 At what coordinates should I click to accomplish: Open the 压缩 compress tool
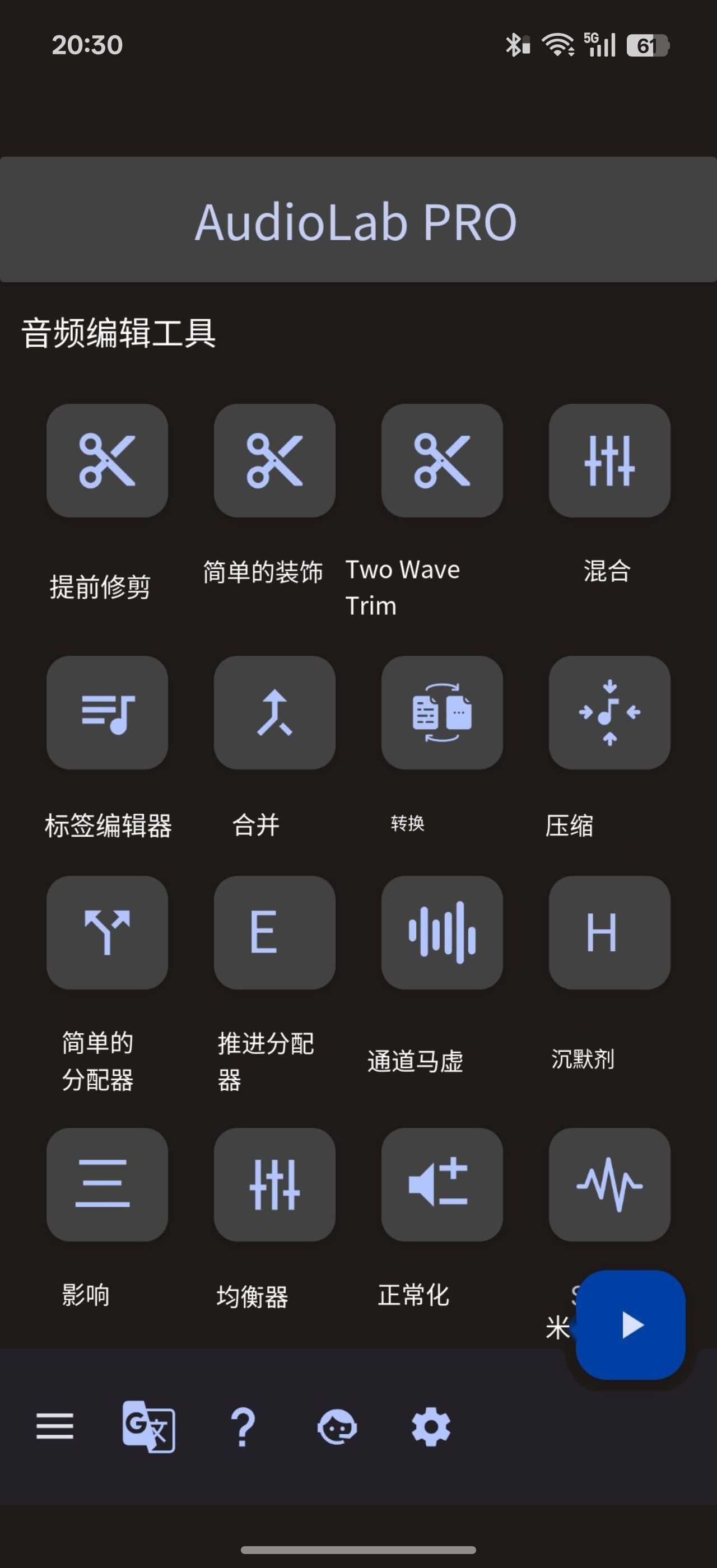(x=609, y=712)
